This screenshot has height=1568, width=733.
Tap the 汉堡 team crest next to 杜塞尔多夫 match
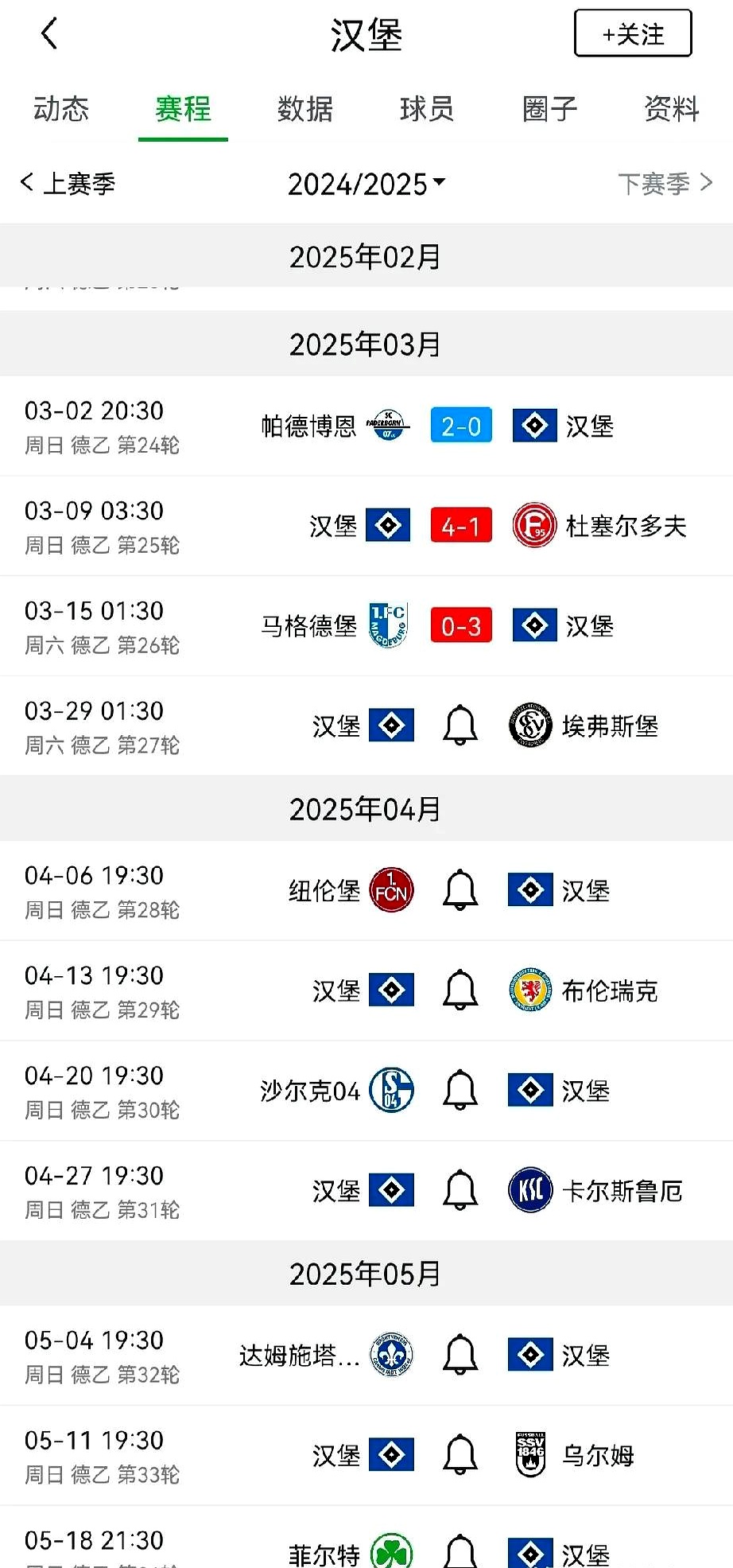point(389,525)
